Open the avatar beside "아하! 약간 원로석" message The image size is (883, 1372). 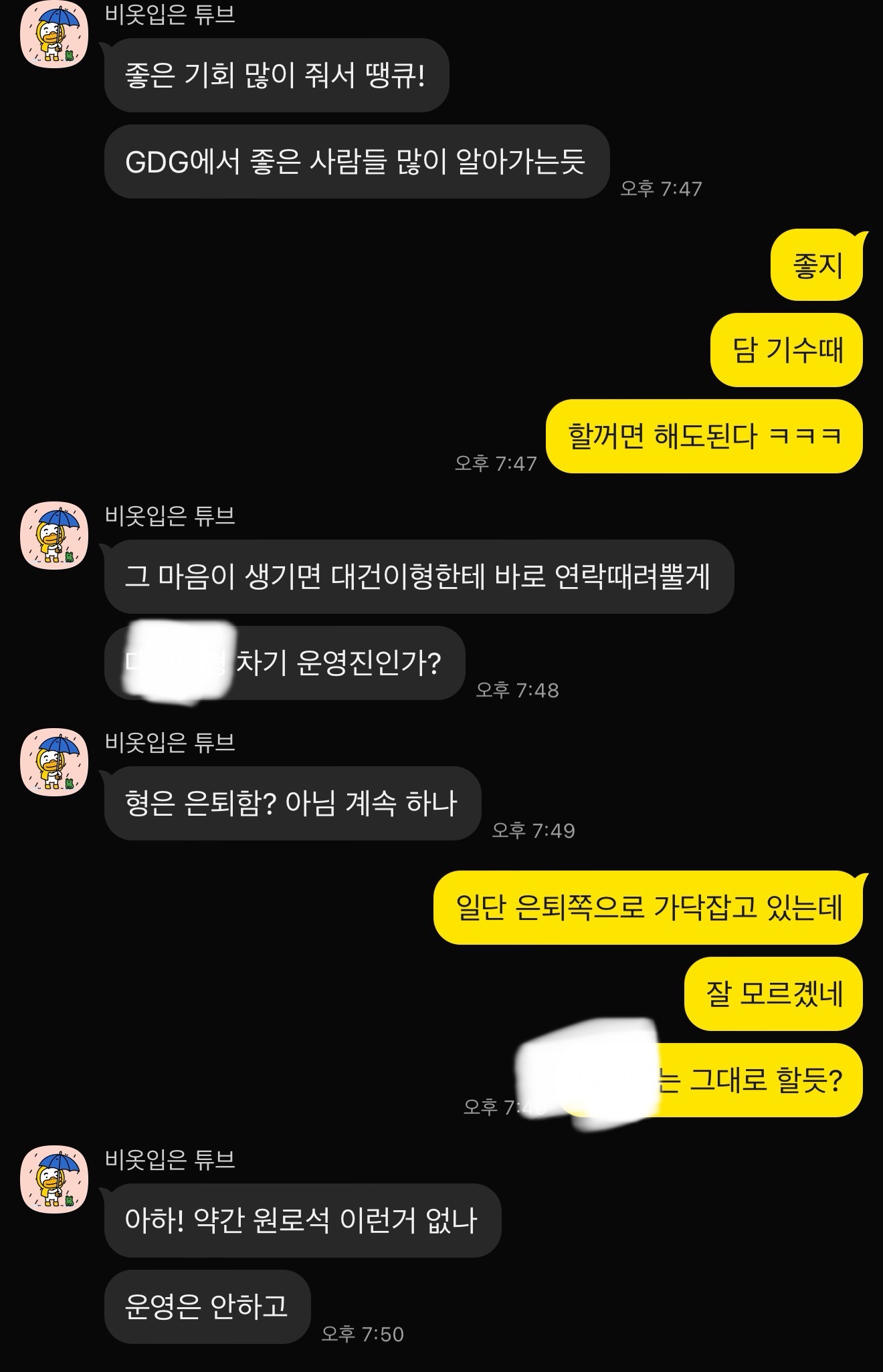(x=55, y=1180)
